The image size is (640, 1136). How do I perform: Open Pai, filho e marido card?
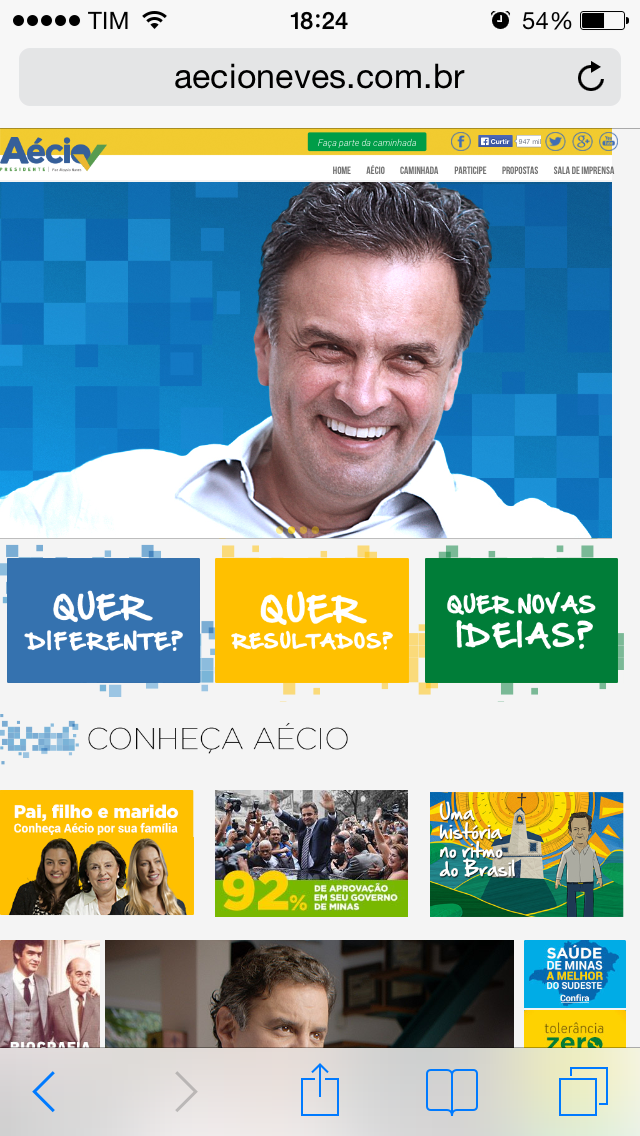[x=96, y=852]
